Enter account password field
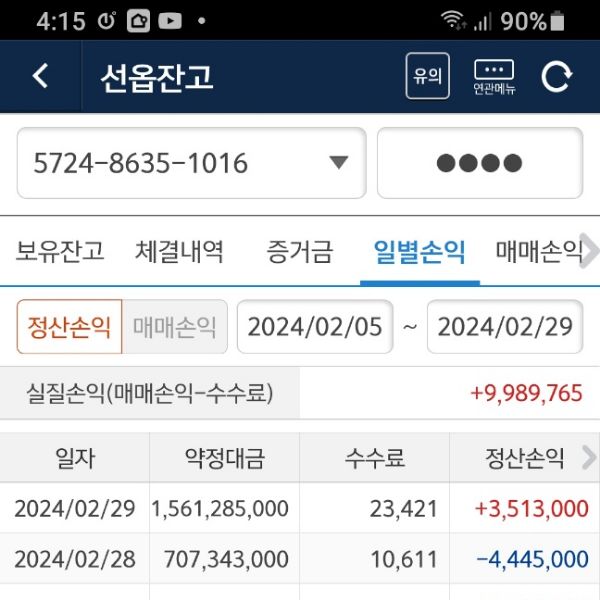The image size is (600, 600). [x=479, y=163]
